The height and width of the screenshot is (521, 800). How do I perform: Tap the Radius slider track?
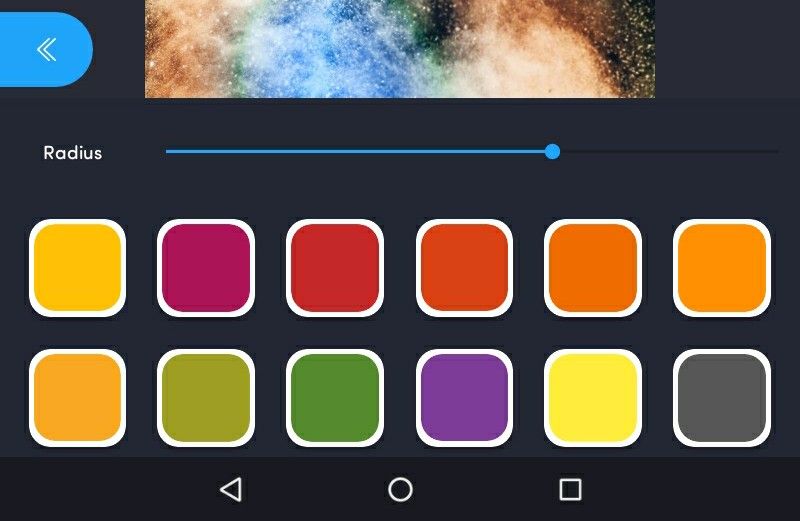pos(471,152)
